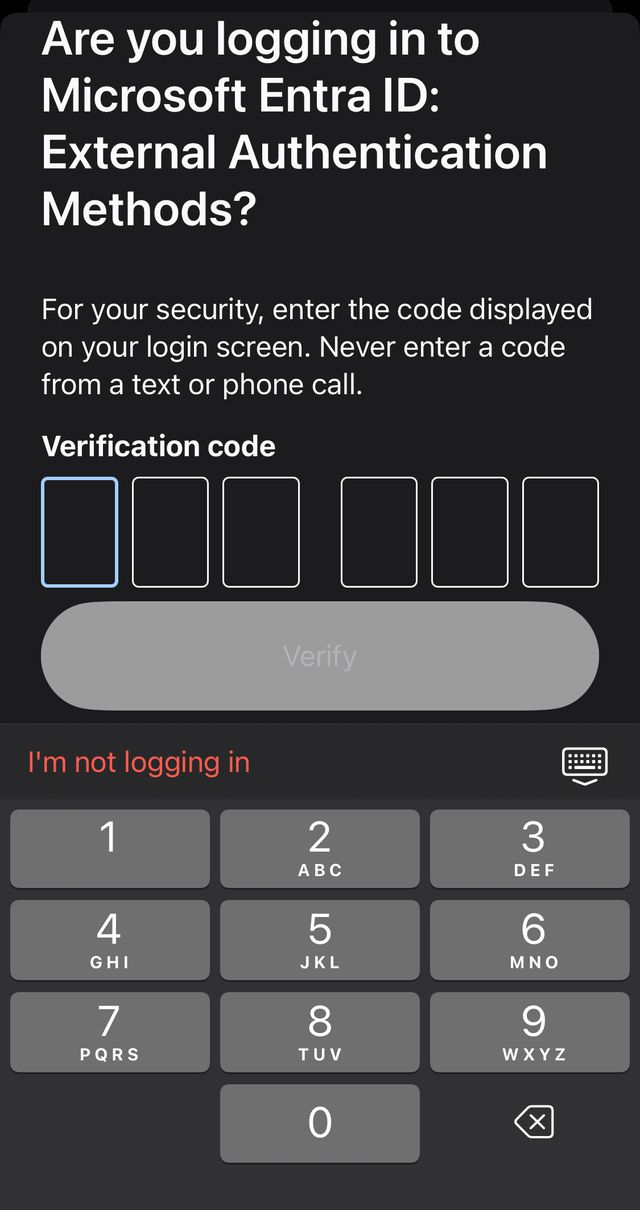Image resolution: width=640 pixels, height=1210 pixels.
Task: Tap the Verify button
Action: click(320, 656)
